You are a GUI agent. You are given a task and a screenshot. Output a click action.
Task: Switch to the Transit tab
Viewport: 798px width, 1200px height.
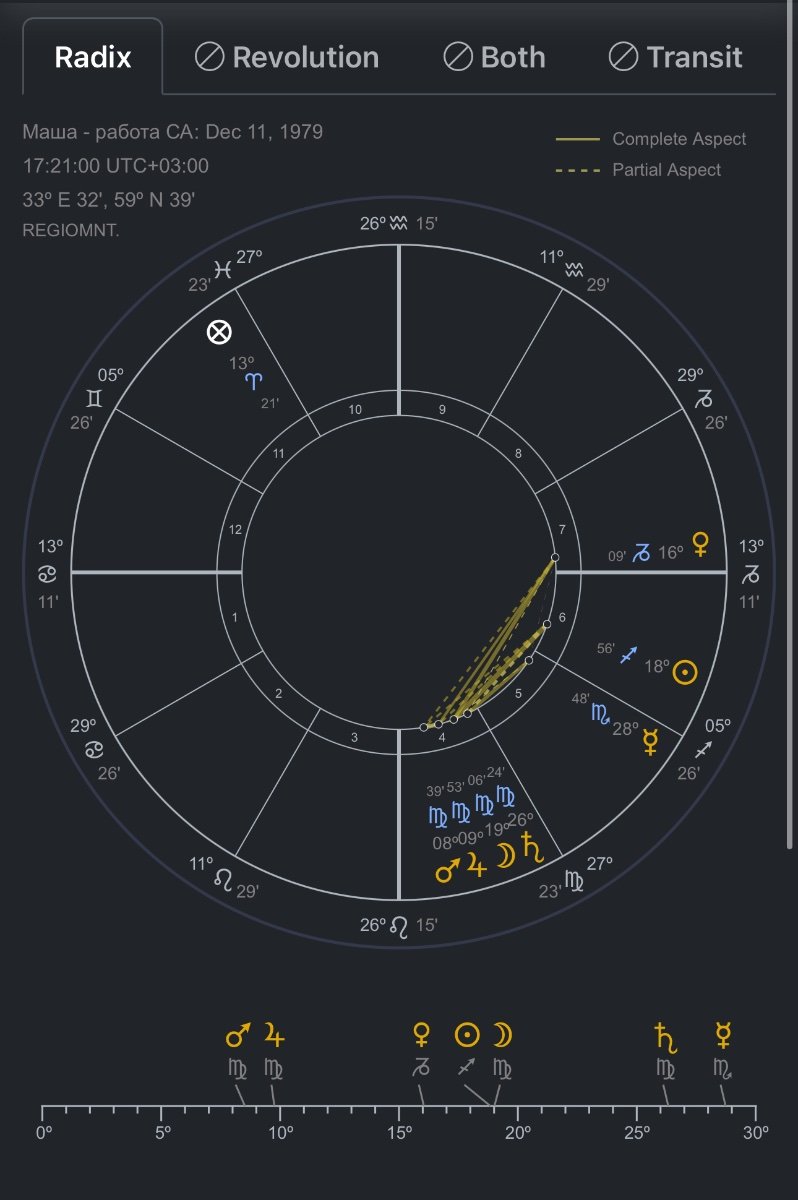676,57
